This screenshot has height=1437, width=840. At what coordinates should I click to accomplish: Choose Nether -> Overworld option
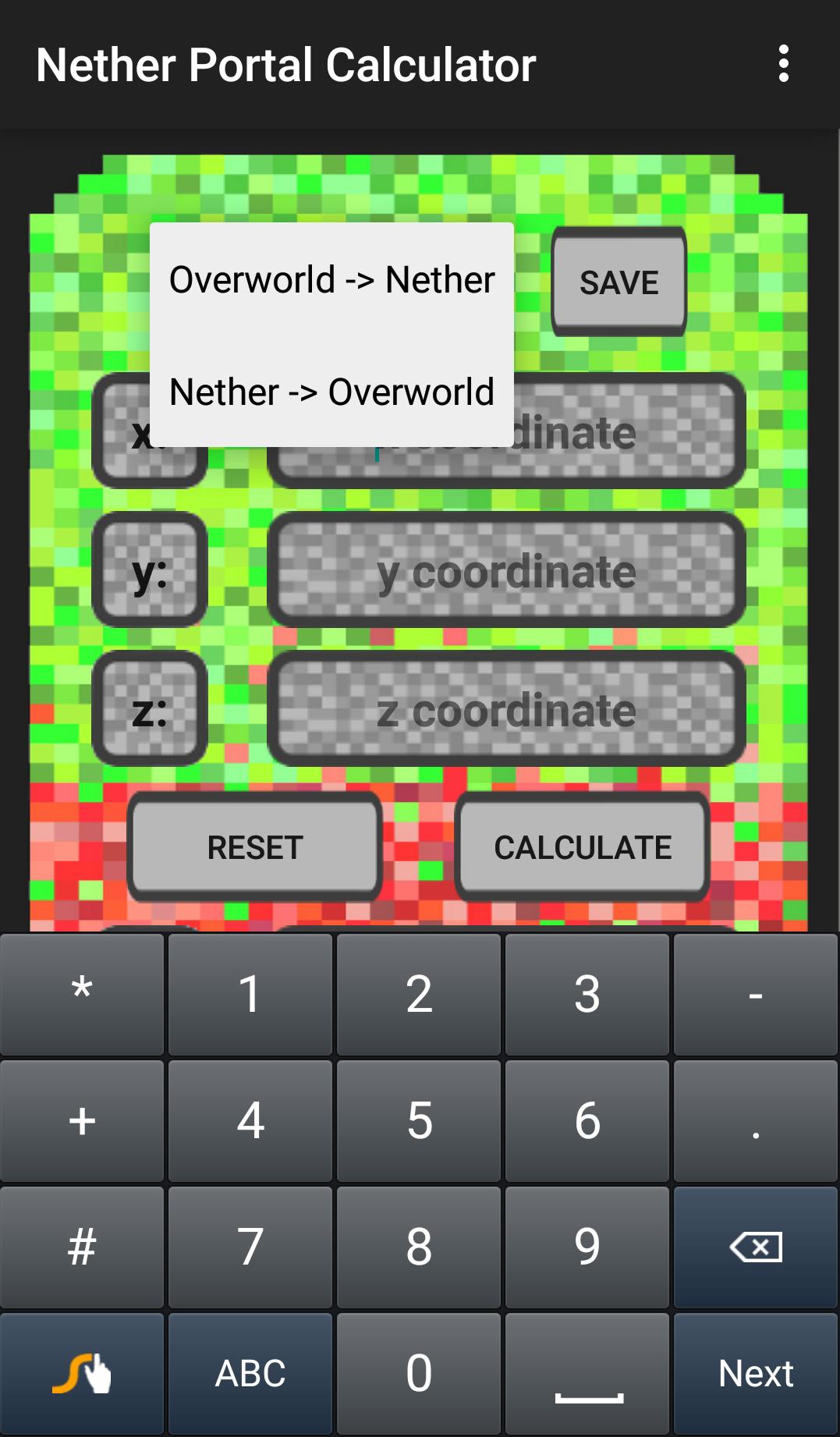331,392
